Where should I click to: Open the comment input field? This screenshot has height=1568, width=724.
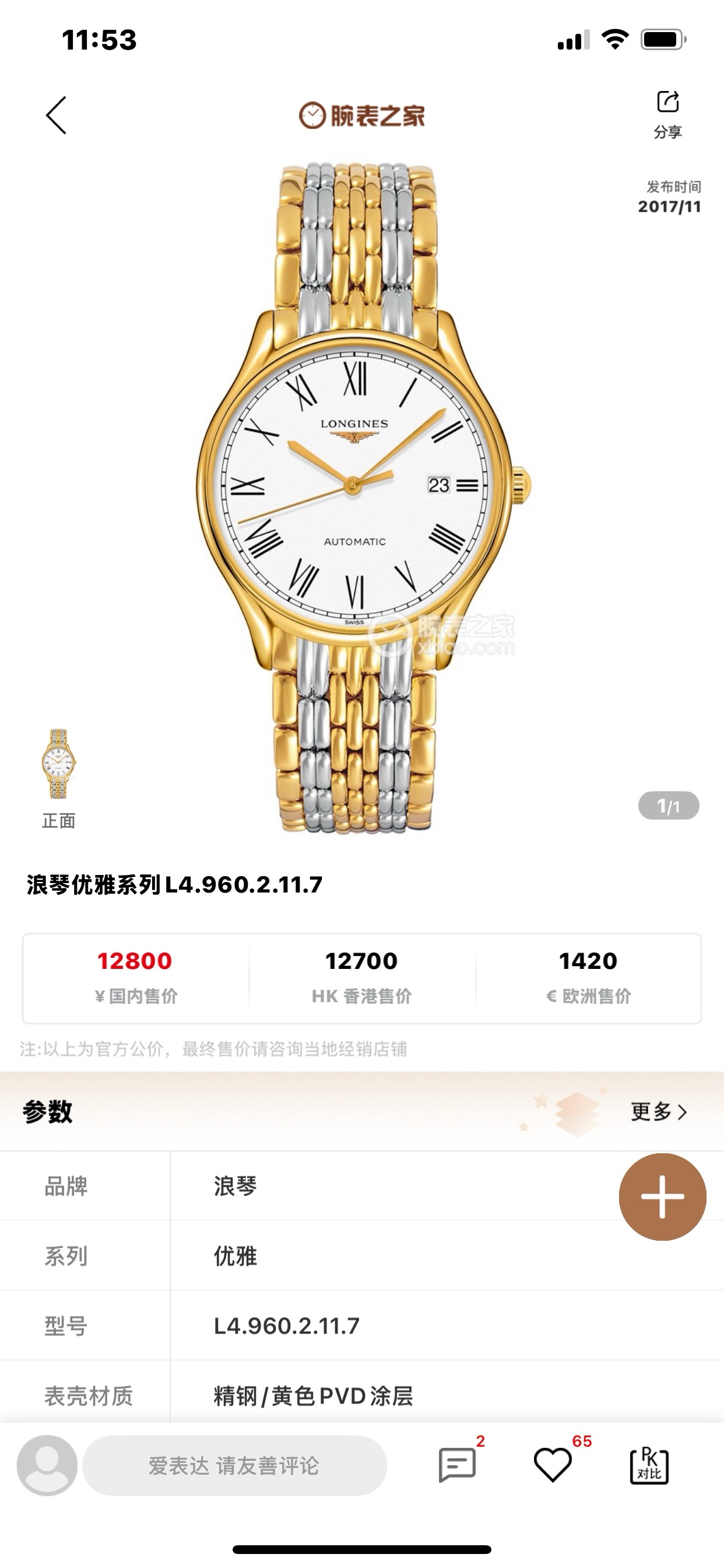click(234, 1465)
